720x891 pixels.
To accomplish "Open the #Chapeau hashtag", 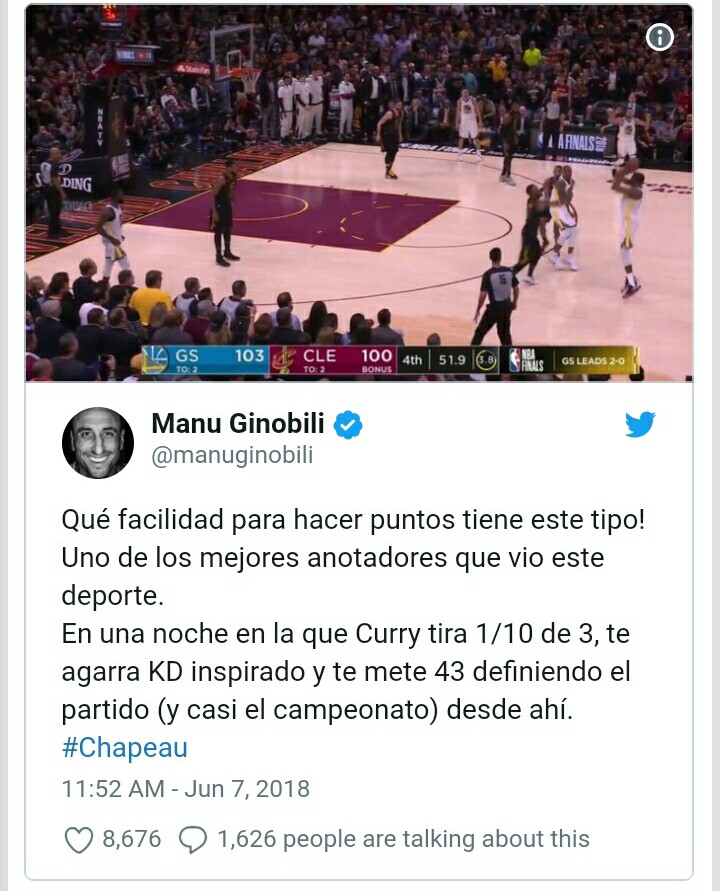I will (124, 748).
